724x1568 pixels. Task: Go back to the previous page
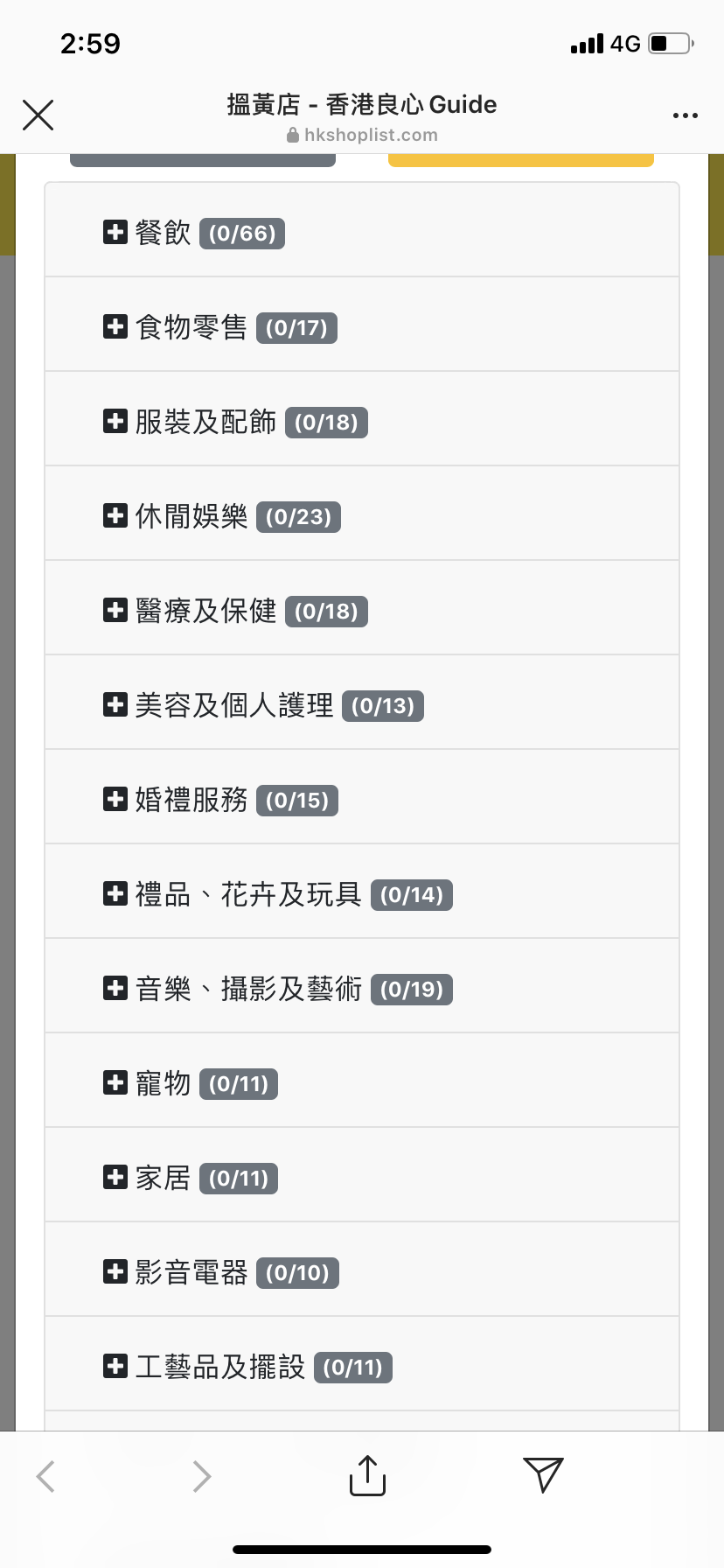click(x=45, y=1476)
